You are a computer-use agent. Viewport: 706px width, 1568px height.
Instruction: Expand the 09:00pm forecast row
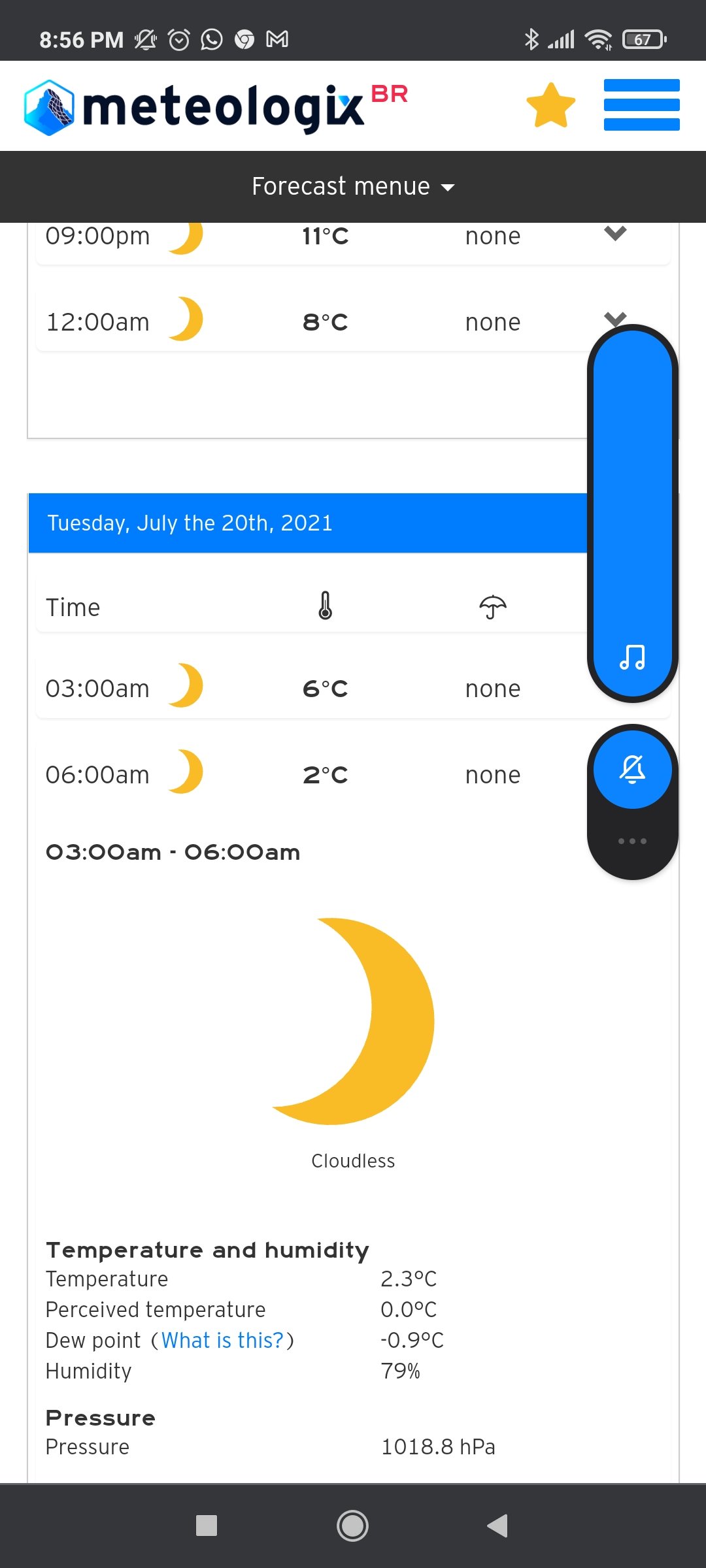click(353, 239)
